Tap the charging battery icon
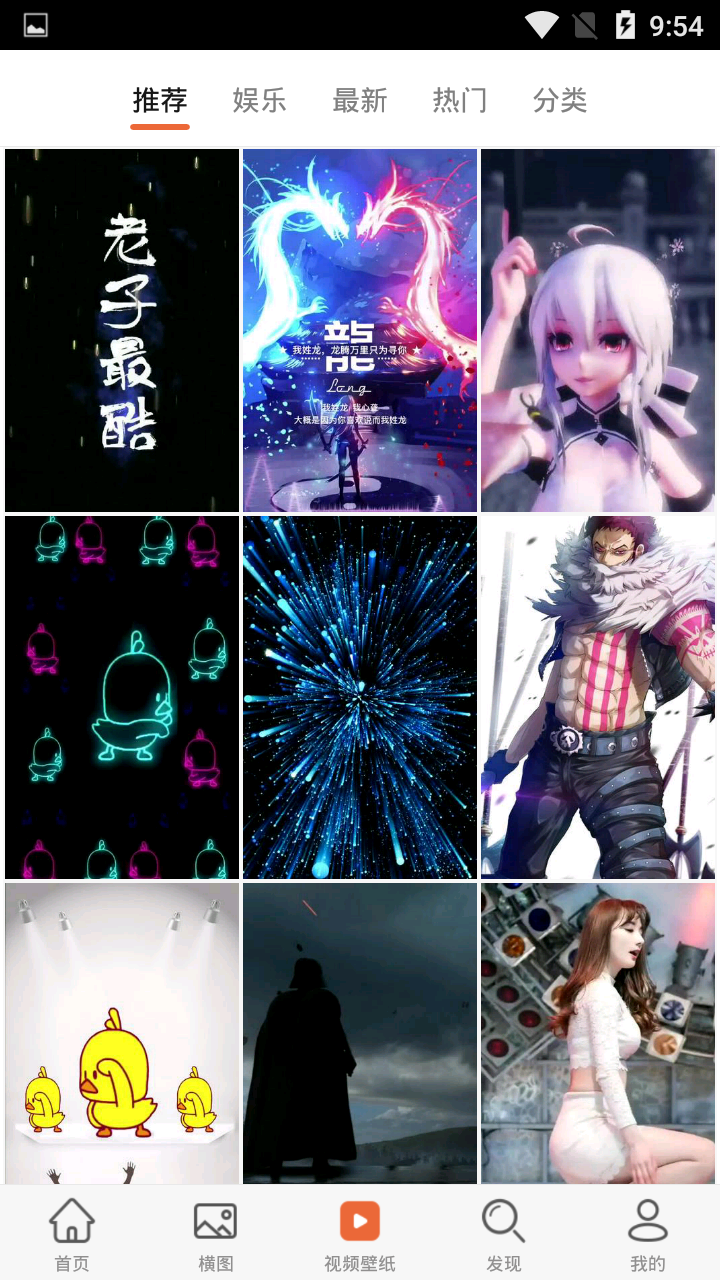Screen dimensions: 720x1280 pyautogui.click(x=625, y=25)
